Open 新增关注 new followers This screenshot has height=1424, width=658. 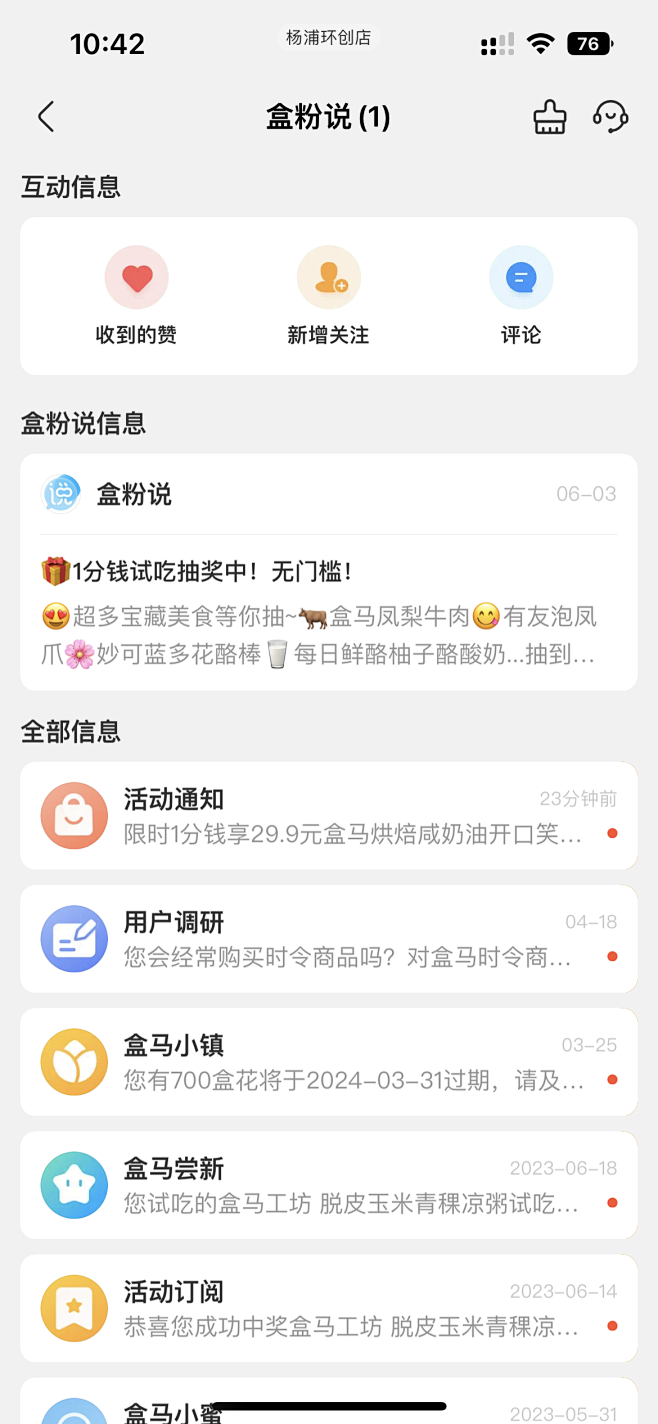(328, 296)
